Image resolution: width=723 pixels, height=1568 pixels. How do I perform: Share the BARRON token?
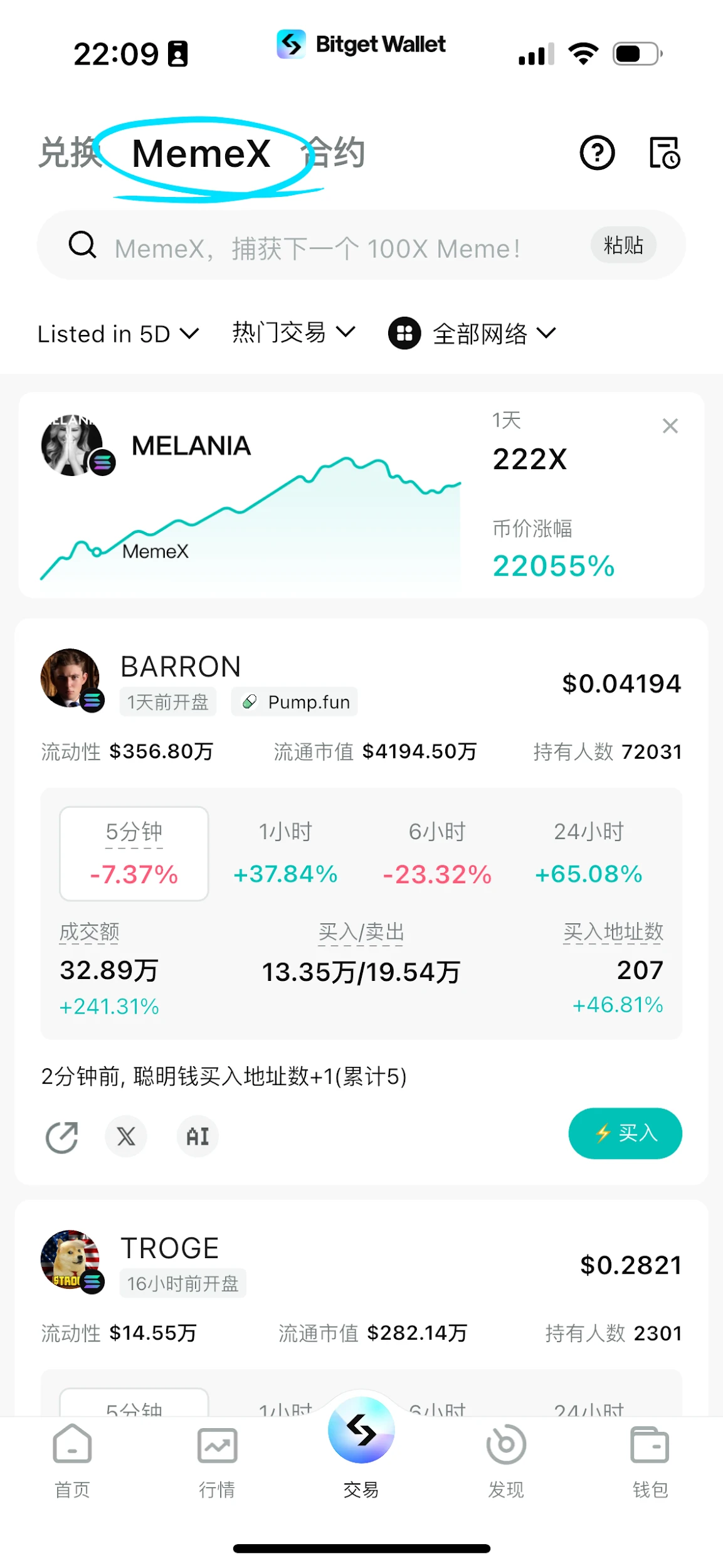click(62, 1136)
